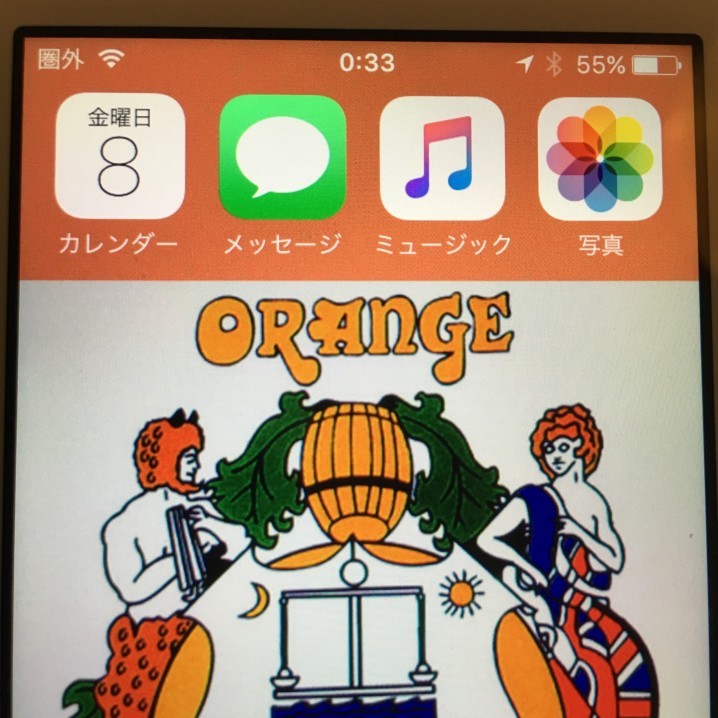This screenshot has height=718, width=718.
Task: Launch the メッセージ app
Action: click(282, 158)
